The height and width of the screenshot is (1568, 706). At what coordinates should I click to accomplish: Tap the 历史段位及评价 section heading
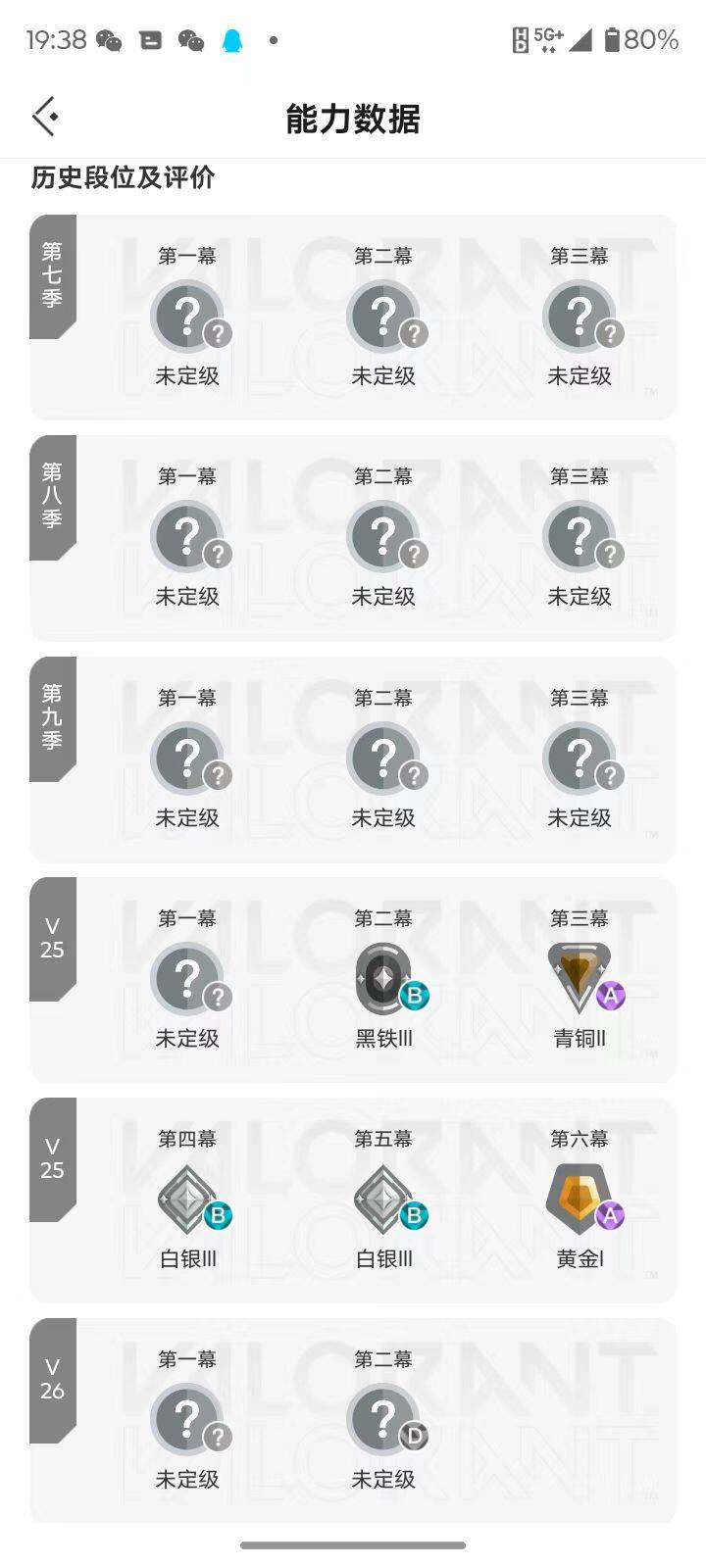click(123, 179)
